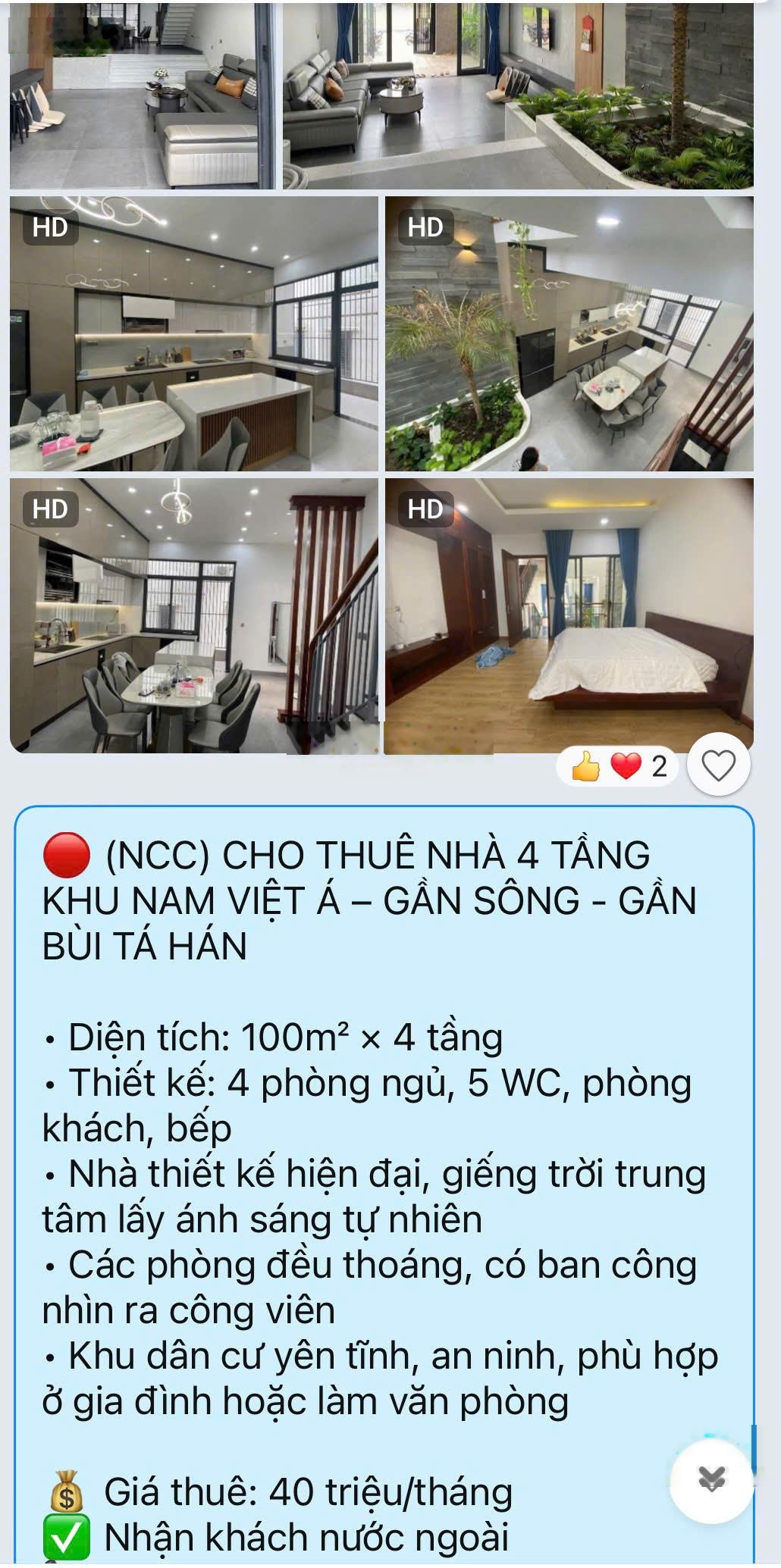Click the reaction count number 2
Screen dimensions: 781x1568
click(661, 767)
